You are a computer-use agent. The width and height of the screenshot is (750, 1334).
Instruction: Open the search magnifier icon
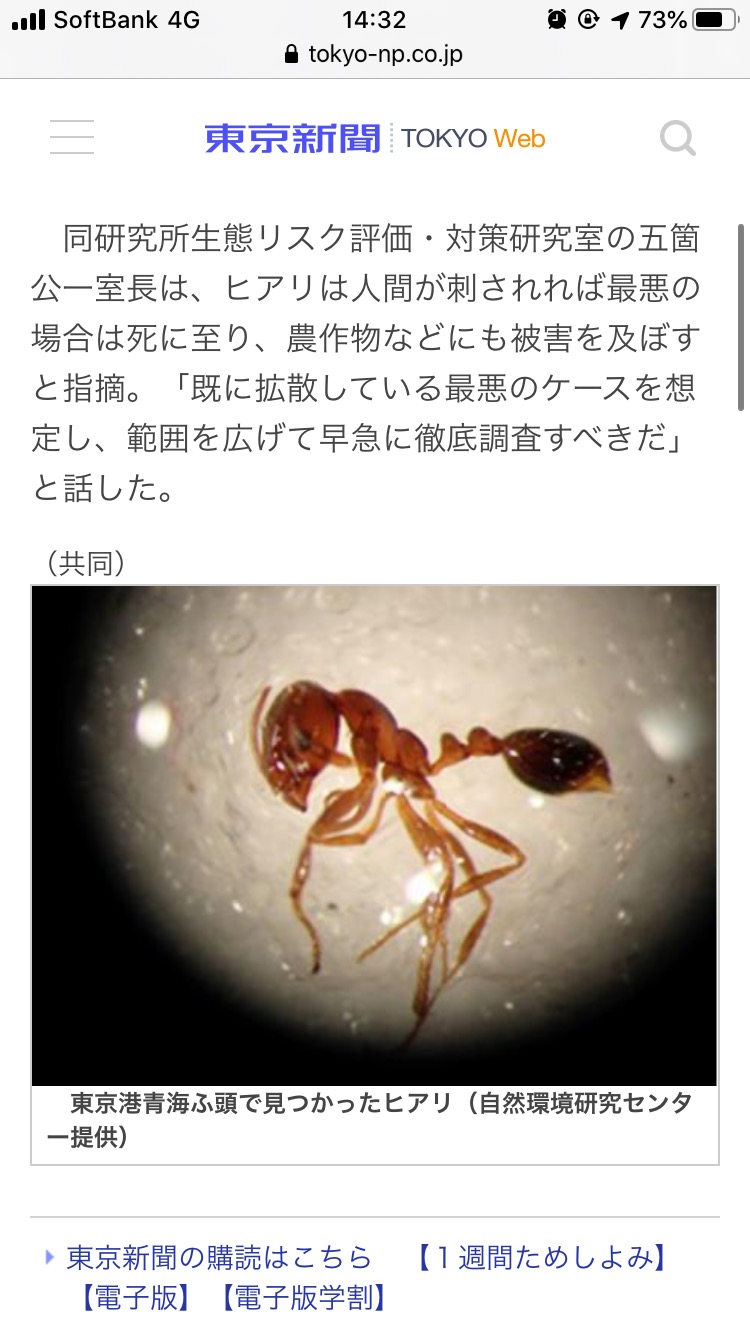677,138
